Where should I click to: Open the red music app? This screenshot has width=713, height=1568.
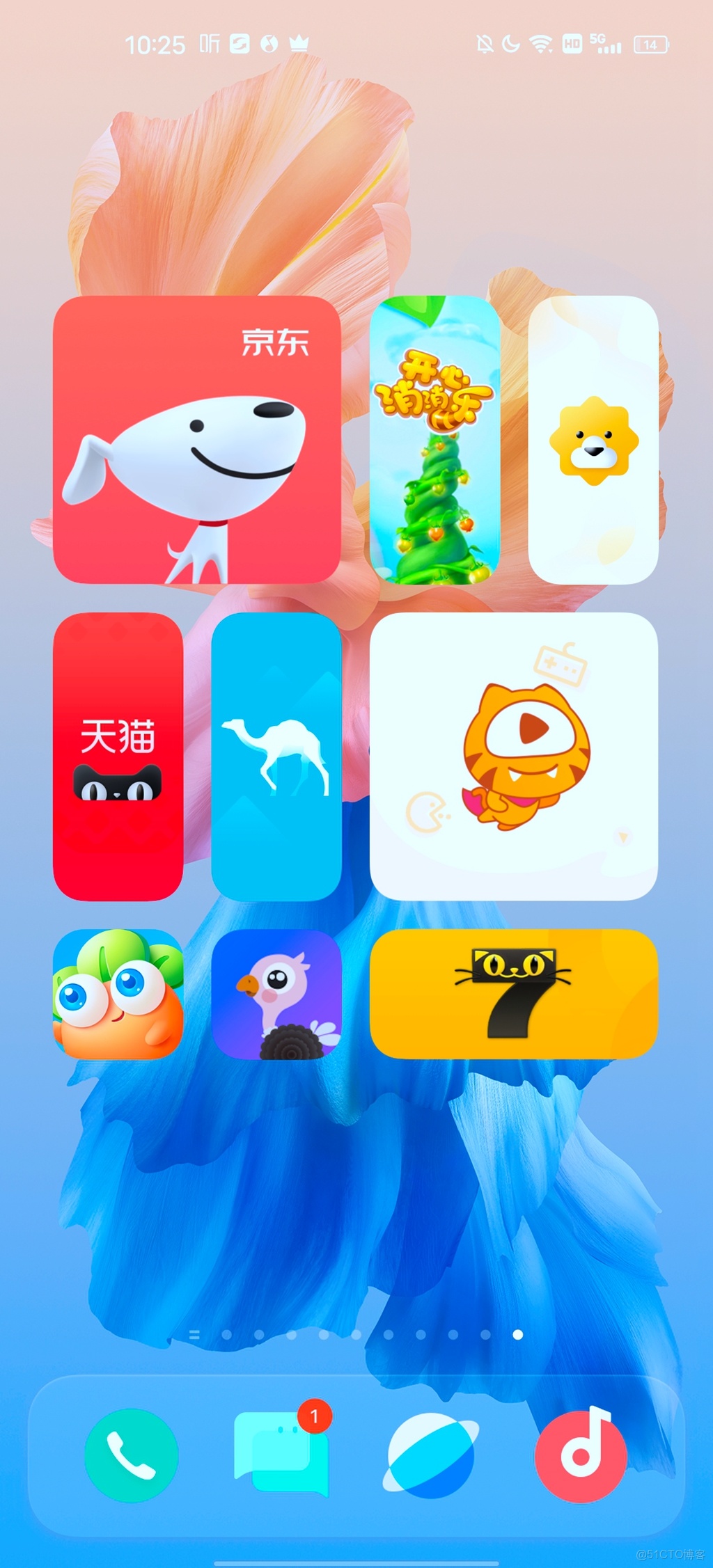coord(581,1455)
